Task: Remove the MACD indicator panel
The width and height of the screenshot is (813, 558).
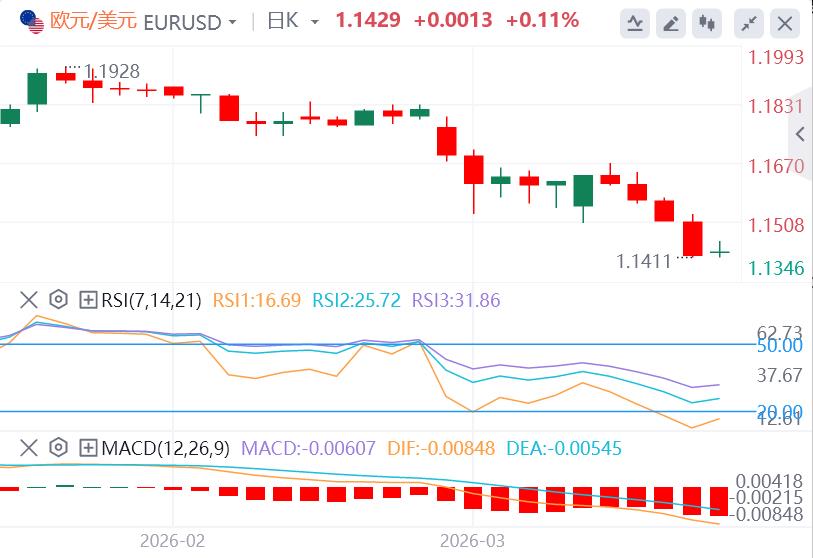Action: coord(28,448)
